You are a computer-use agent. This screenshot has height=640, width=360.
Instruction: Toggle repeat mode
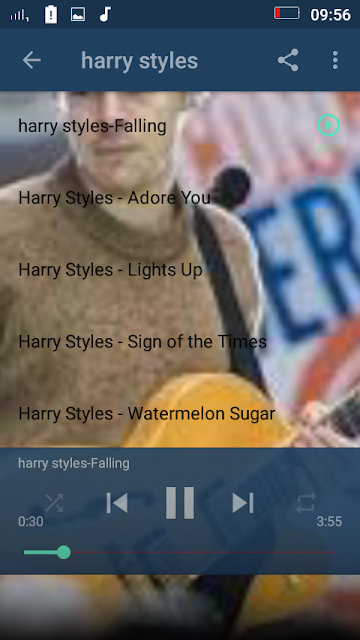[x=306, y=503]
